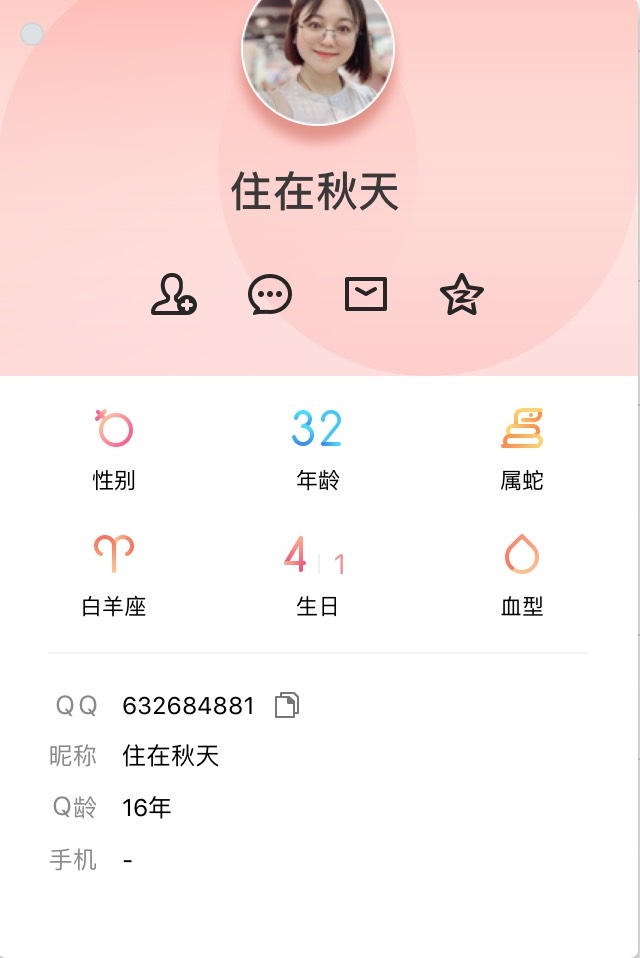Start a chat with 住在秋天
Screen dimensions: 640x958
[x=270, y=295]
